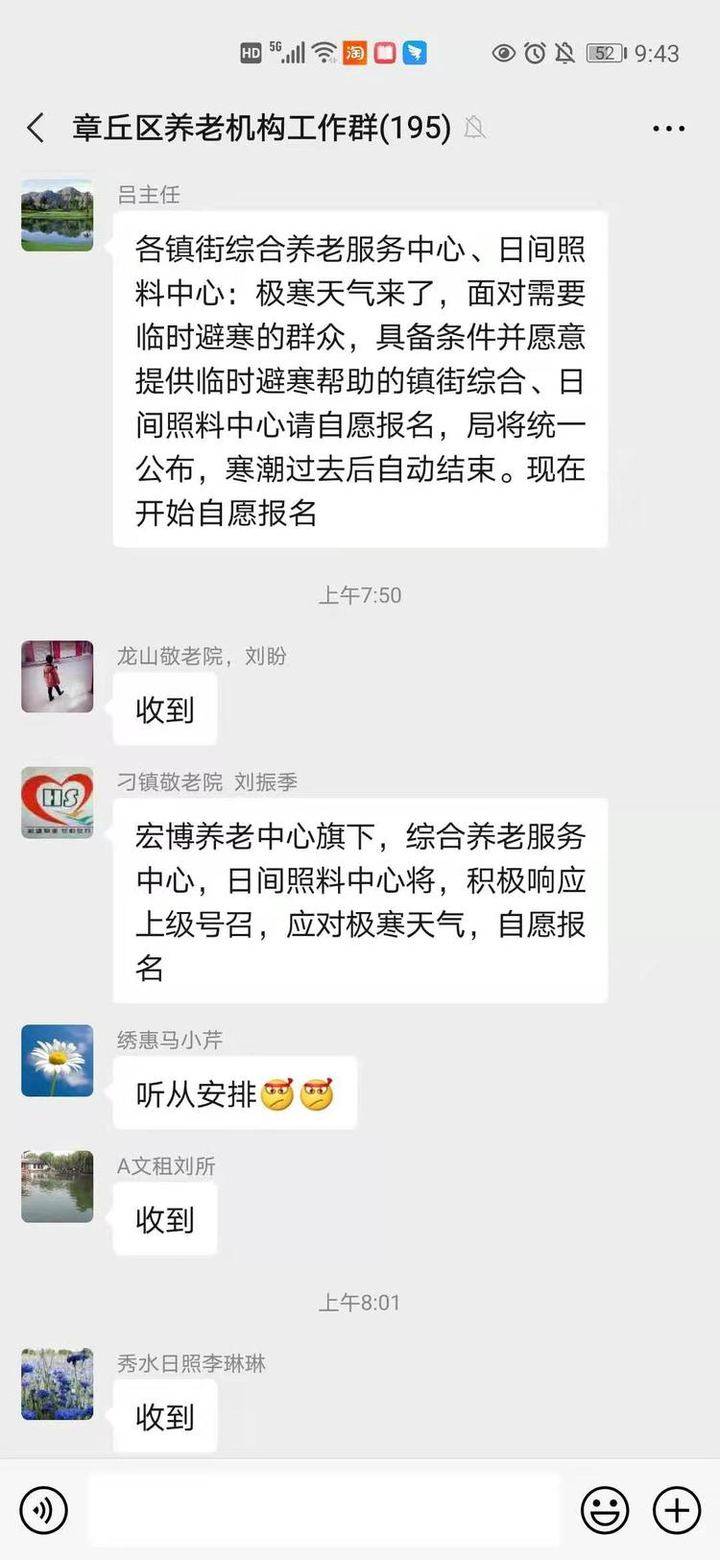Go back from the group chat
This screenshot has width=720, height=1560.
(36, 128)
